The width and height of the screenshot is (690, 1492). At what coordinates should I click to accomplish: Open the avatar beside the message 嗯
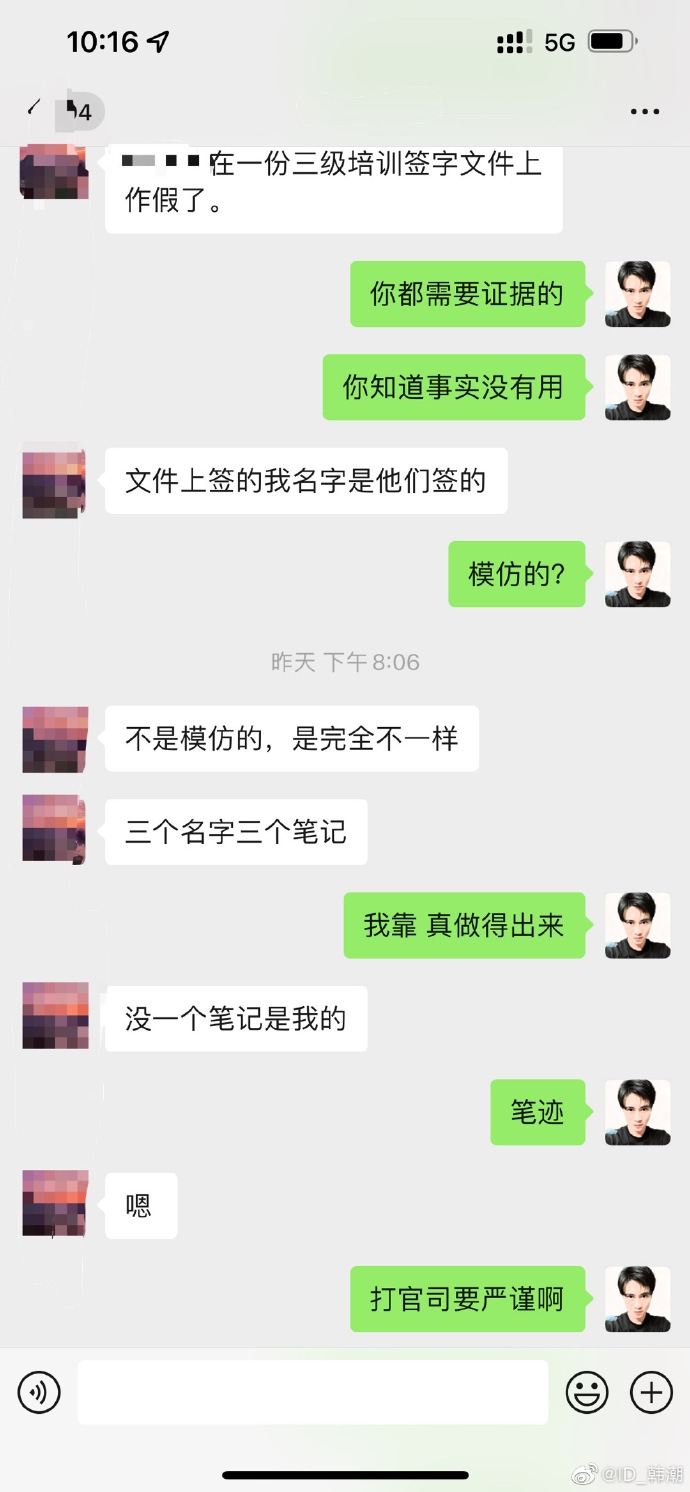tap(55, 1204)
